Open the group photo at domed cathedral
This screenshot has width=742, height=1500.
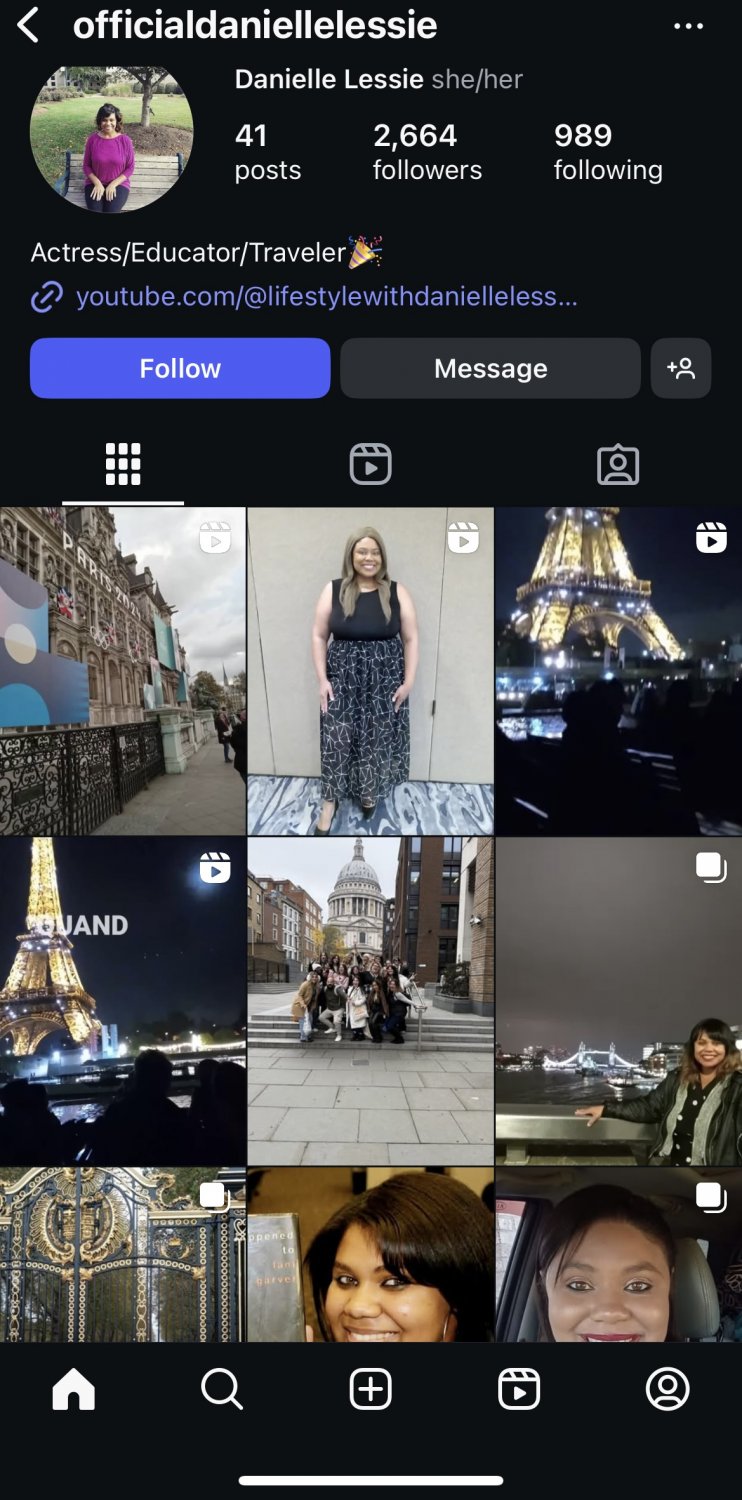tap(370, 1001)
